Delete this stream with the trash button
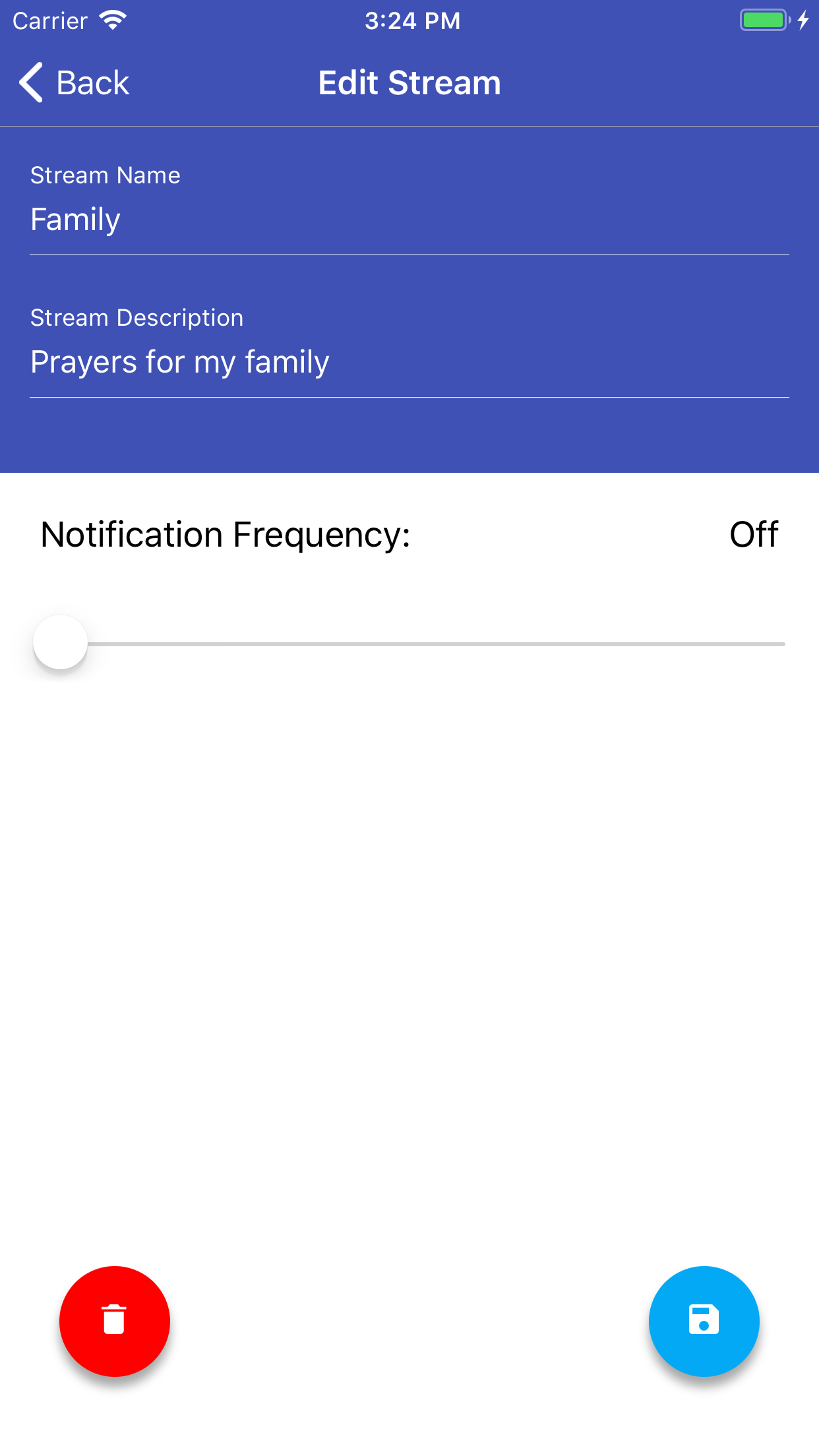This screenshot has height=1456, width=819. 115,1321
